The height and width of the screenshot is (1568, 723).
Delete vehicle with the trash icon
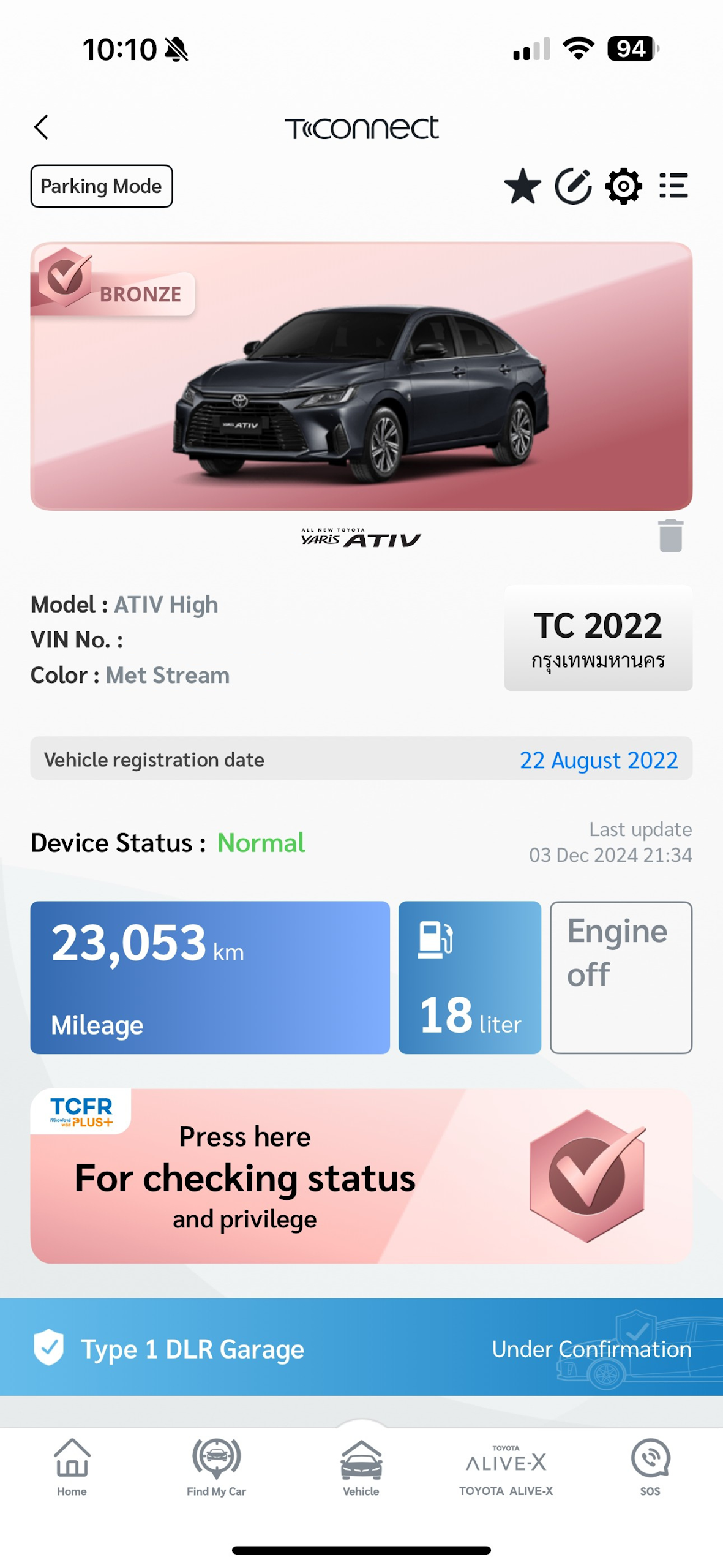click(670, 536)
